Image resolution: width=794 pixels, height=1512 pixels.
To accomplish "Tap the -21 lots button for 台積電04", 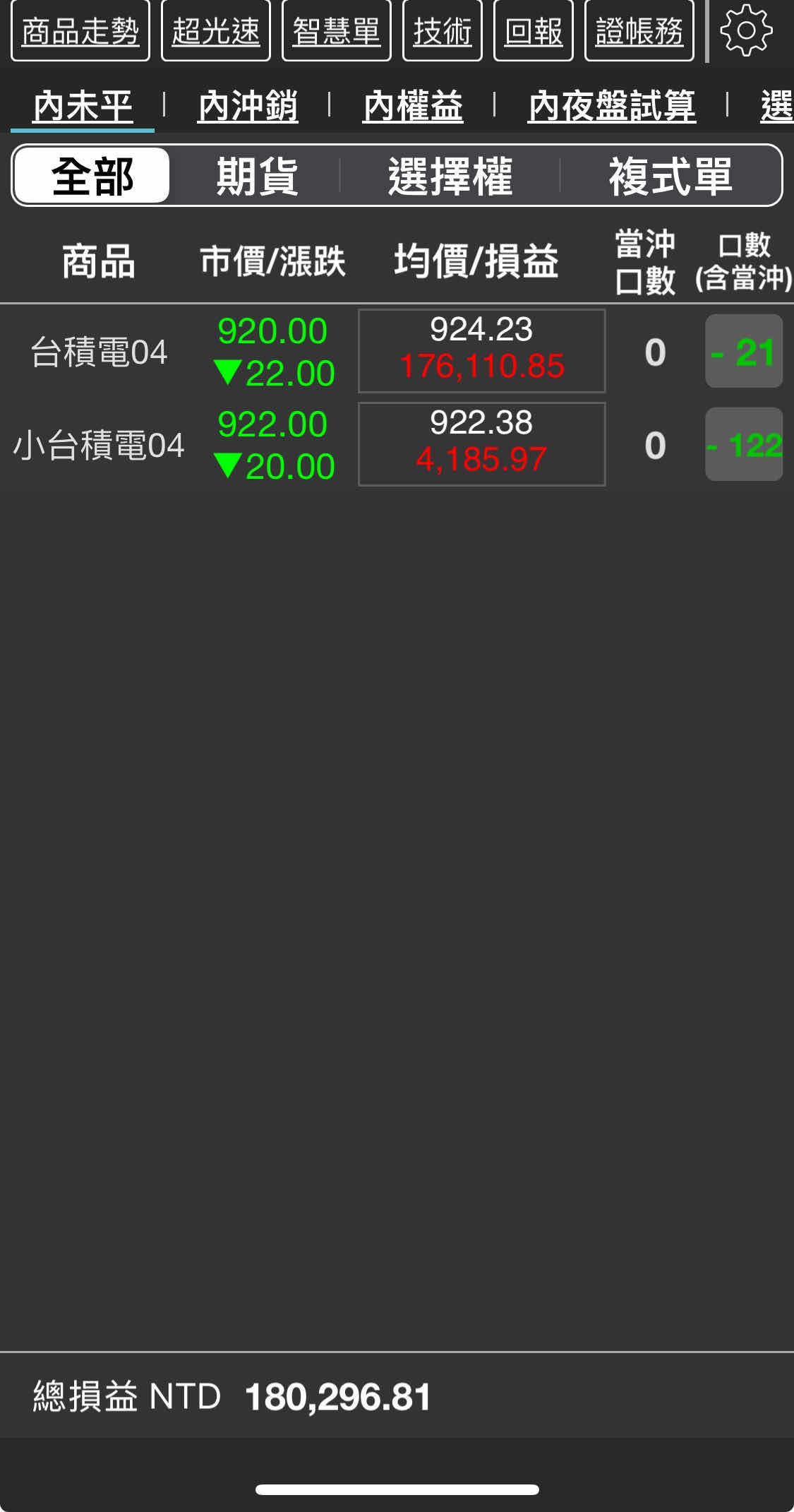I will (744, 352).
